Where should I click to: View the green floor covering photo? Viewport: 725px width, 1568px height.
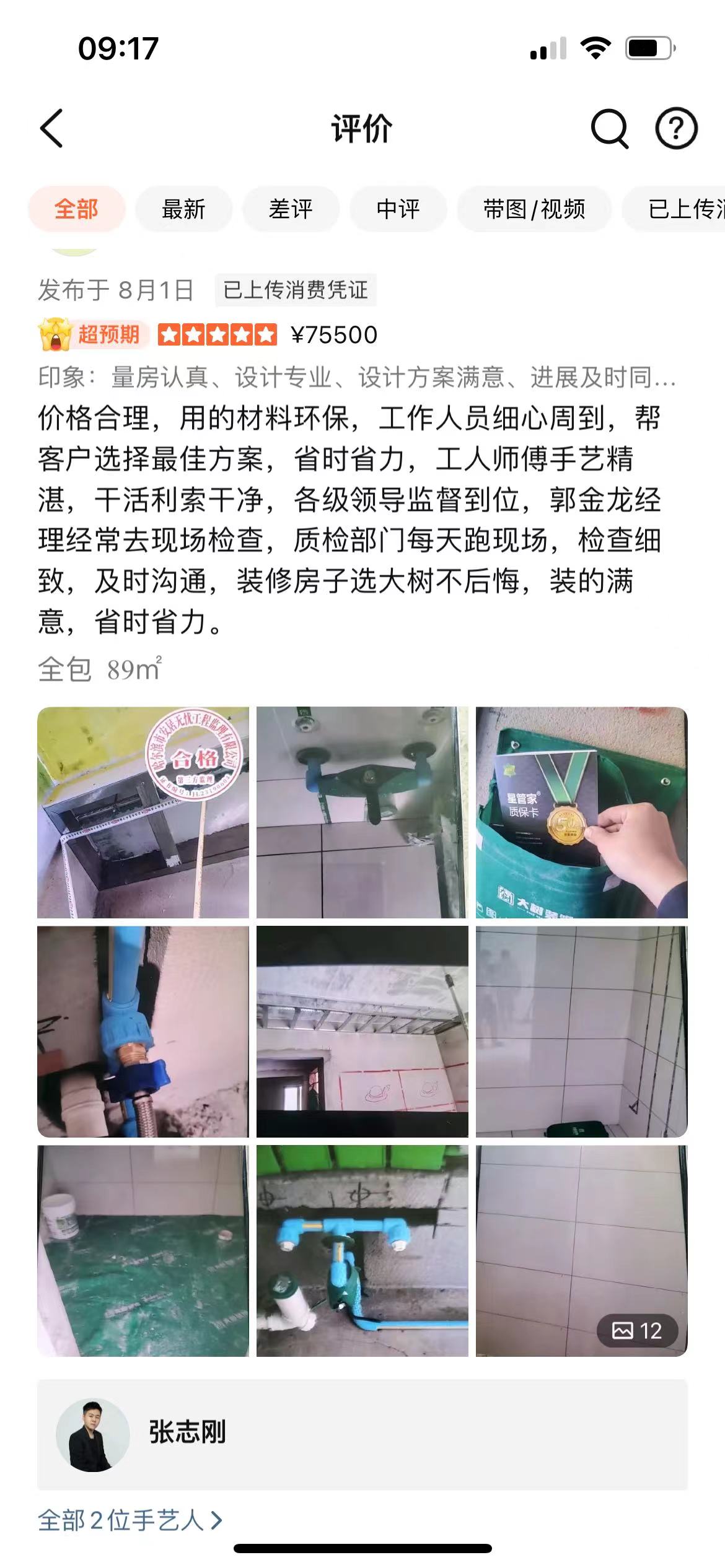(143, 1250)
